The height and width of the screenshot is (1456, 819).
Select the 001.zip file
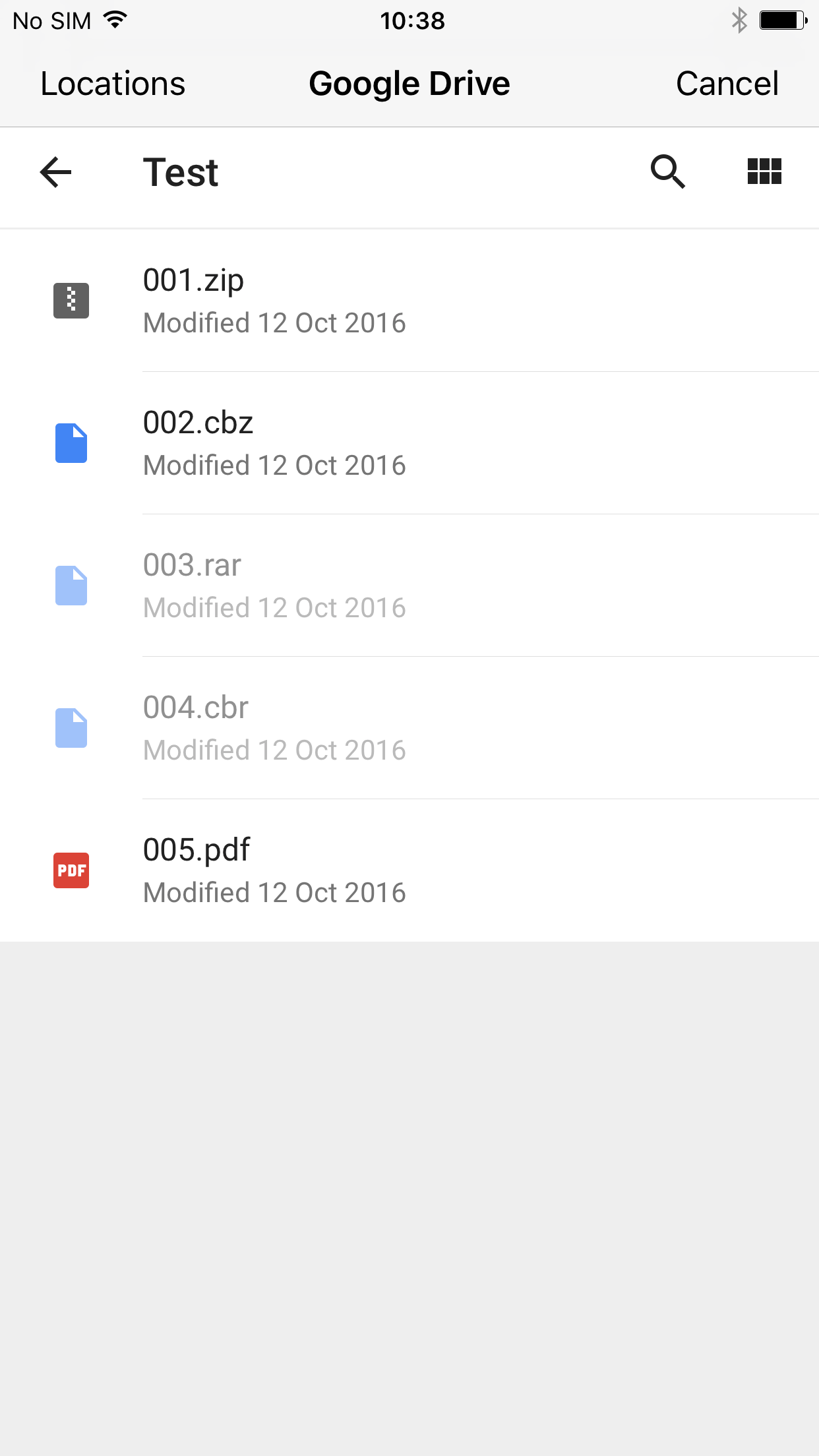(x=409, y=301)
